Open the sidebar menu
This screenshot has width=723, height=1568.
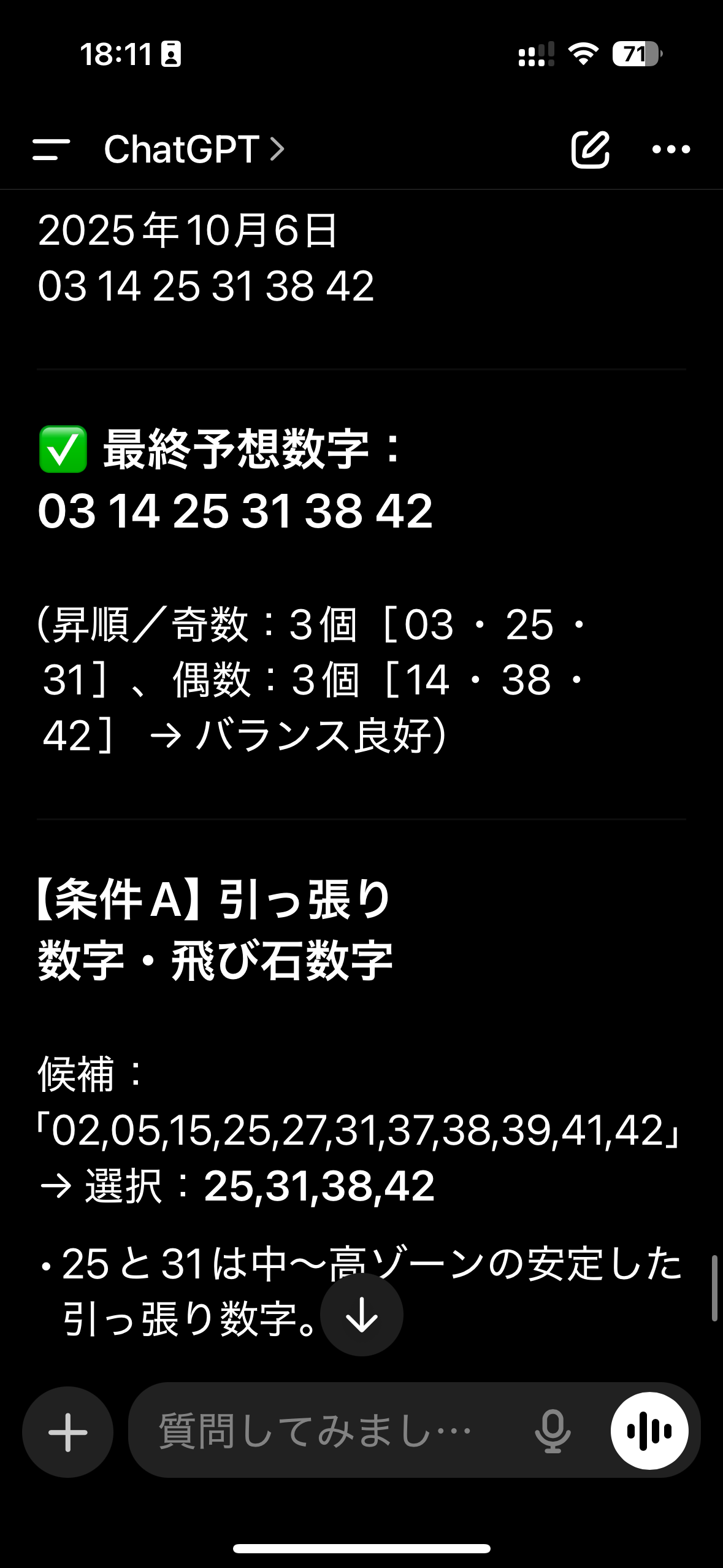point(51,149)
